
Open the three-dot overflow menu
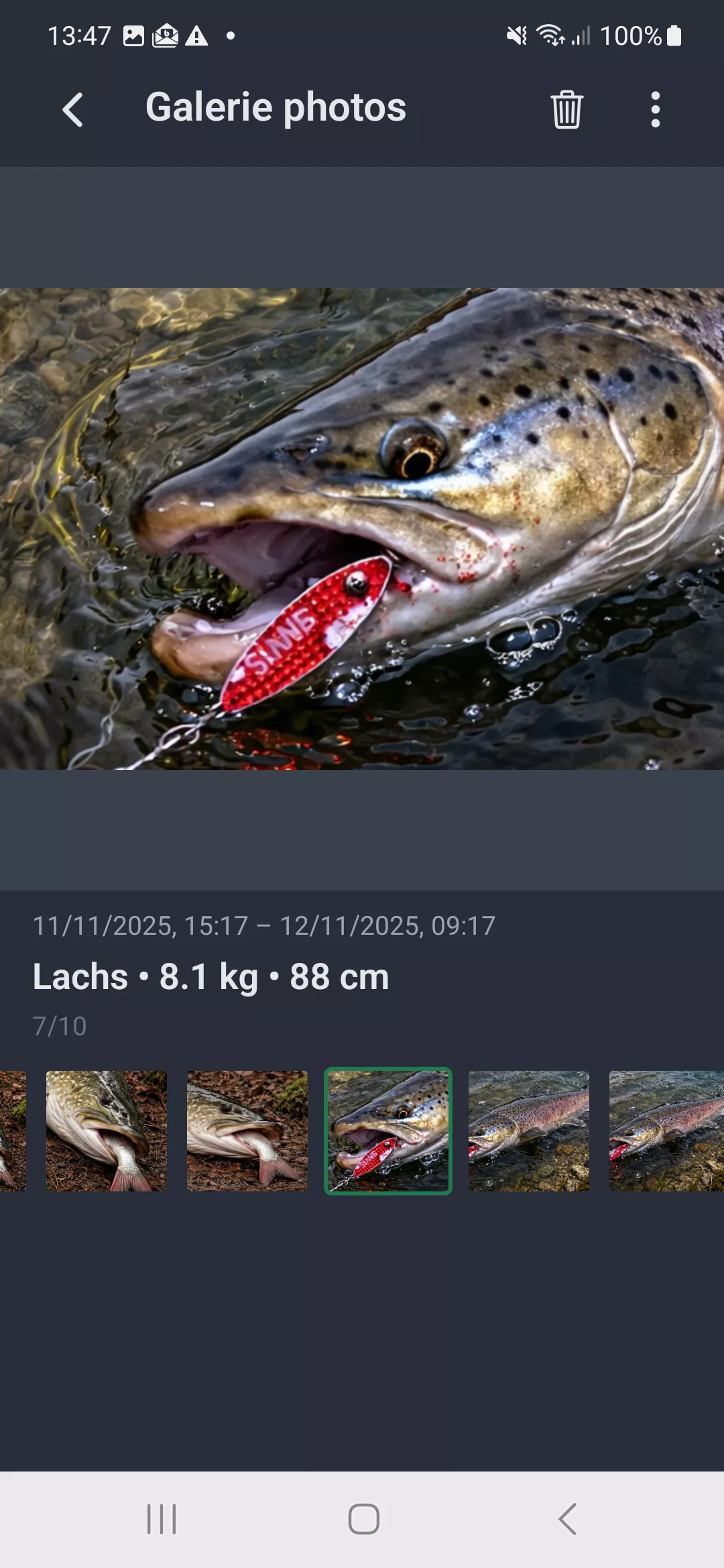point(655,109)
